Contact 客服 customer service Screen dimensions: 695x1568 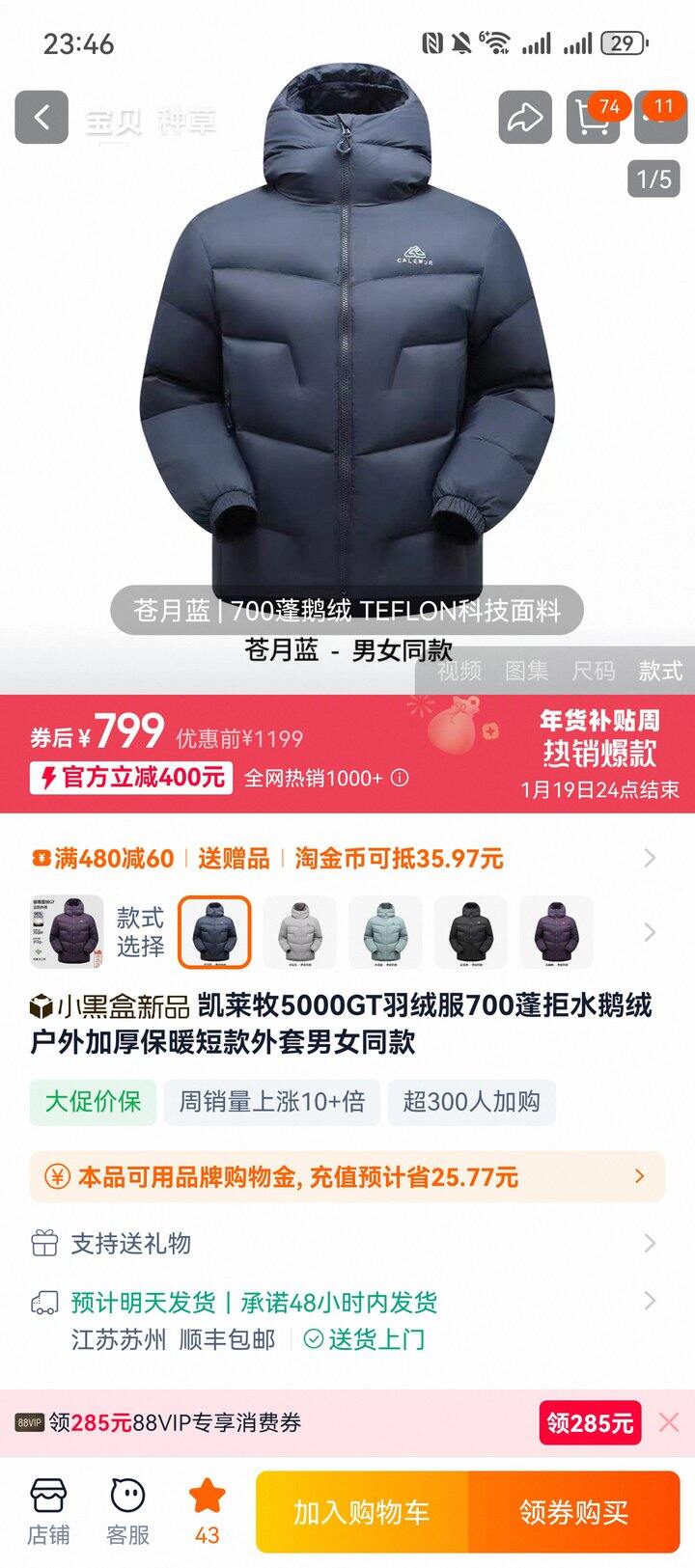[x=127, y=1511]
